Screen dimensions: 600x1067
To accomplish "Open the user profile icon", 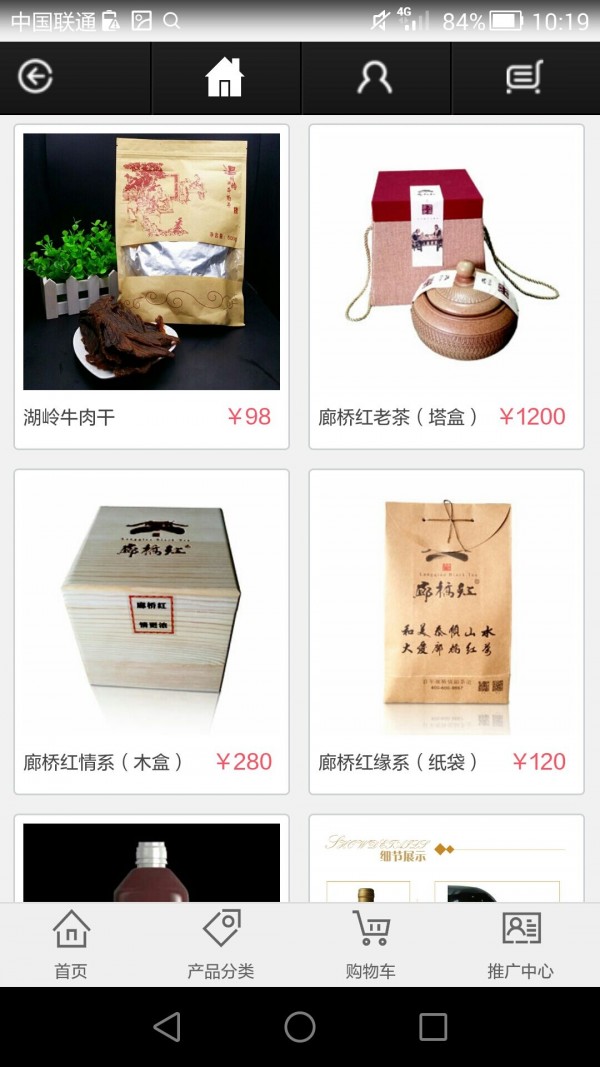I will pos(375,77).
